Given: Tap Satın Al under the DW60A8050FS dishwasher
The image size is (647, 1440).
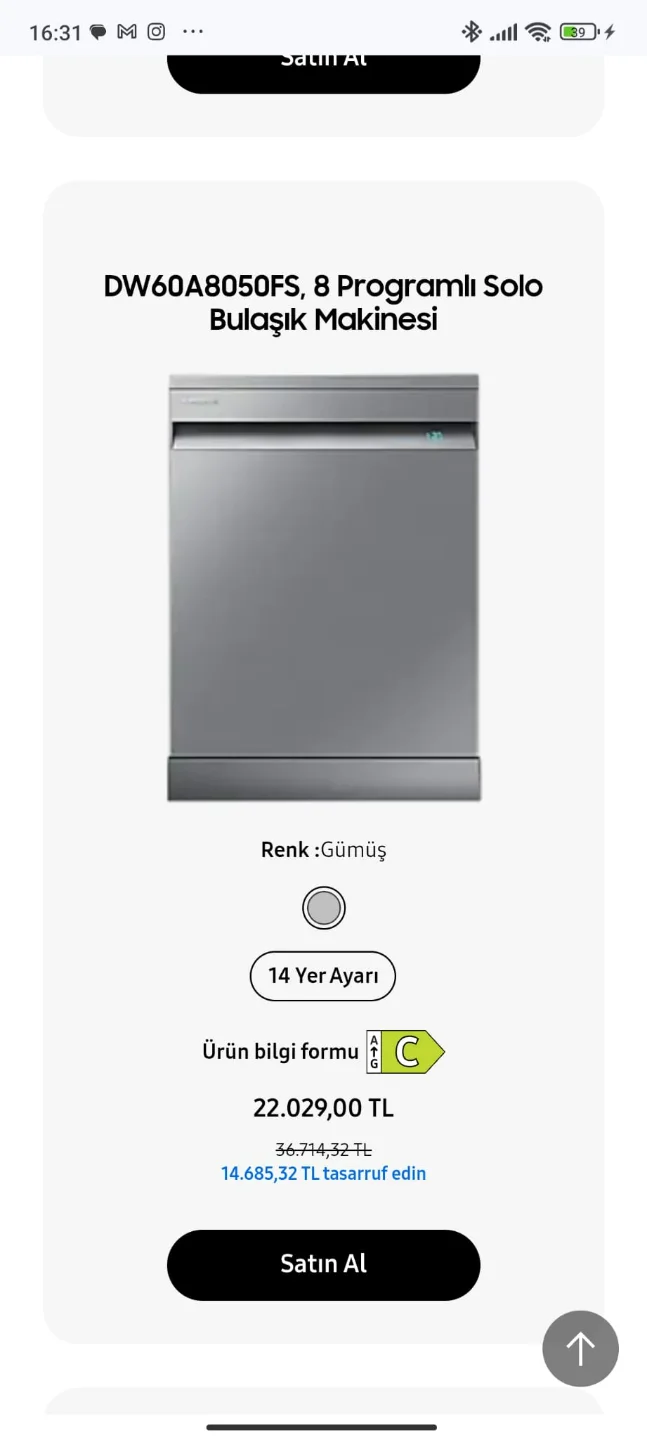Looking at the screenshot, I should click(323, 1264).
